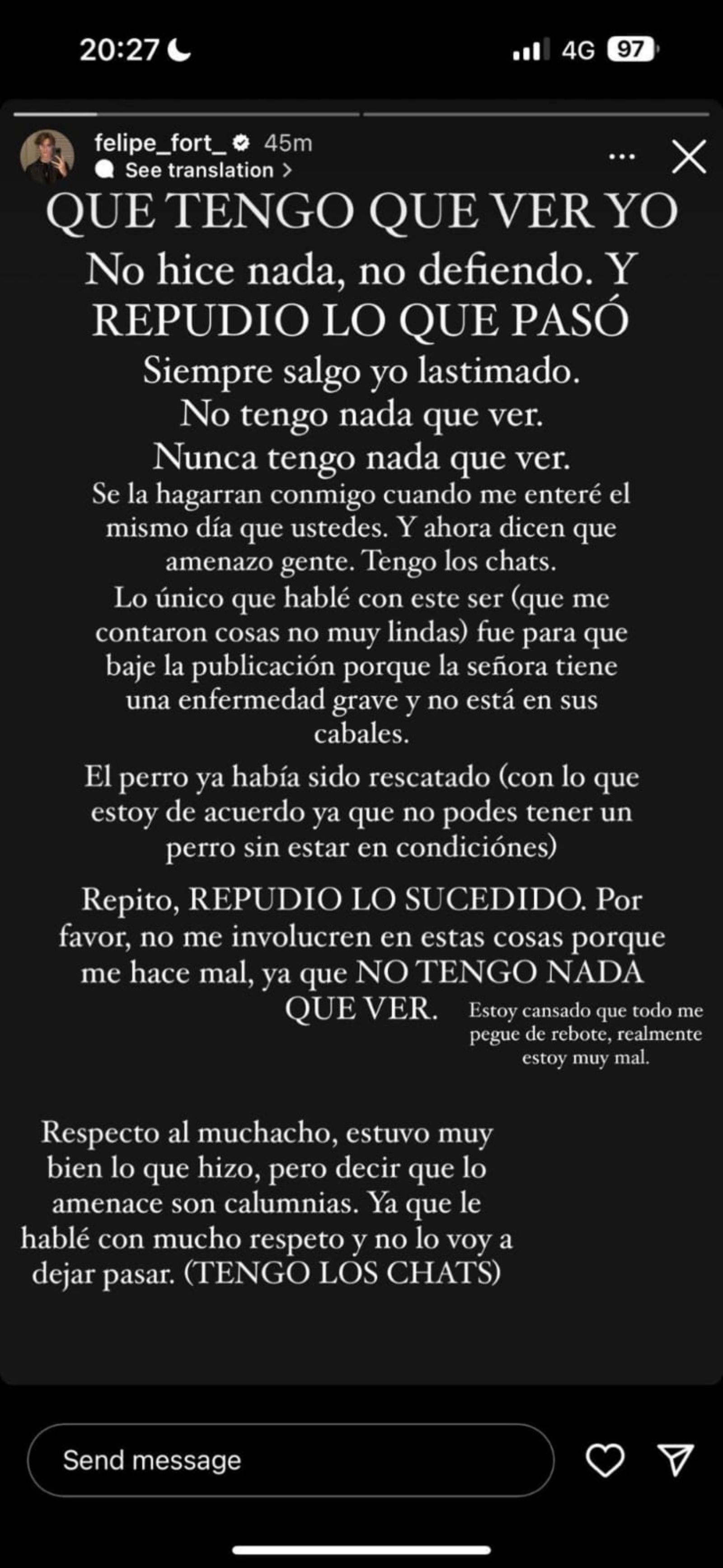
Task: Open felipe_fort_ profile picture
Action: pyautogui.click(x=47, y=156)
